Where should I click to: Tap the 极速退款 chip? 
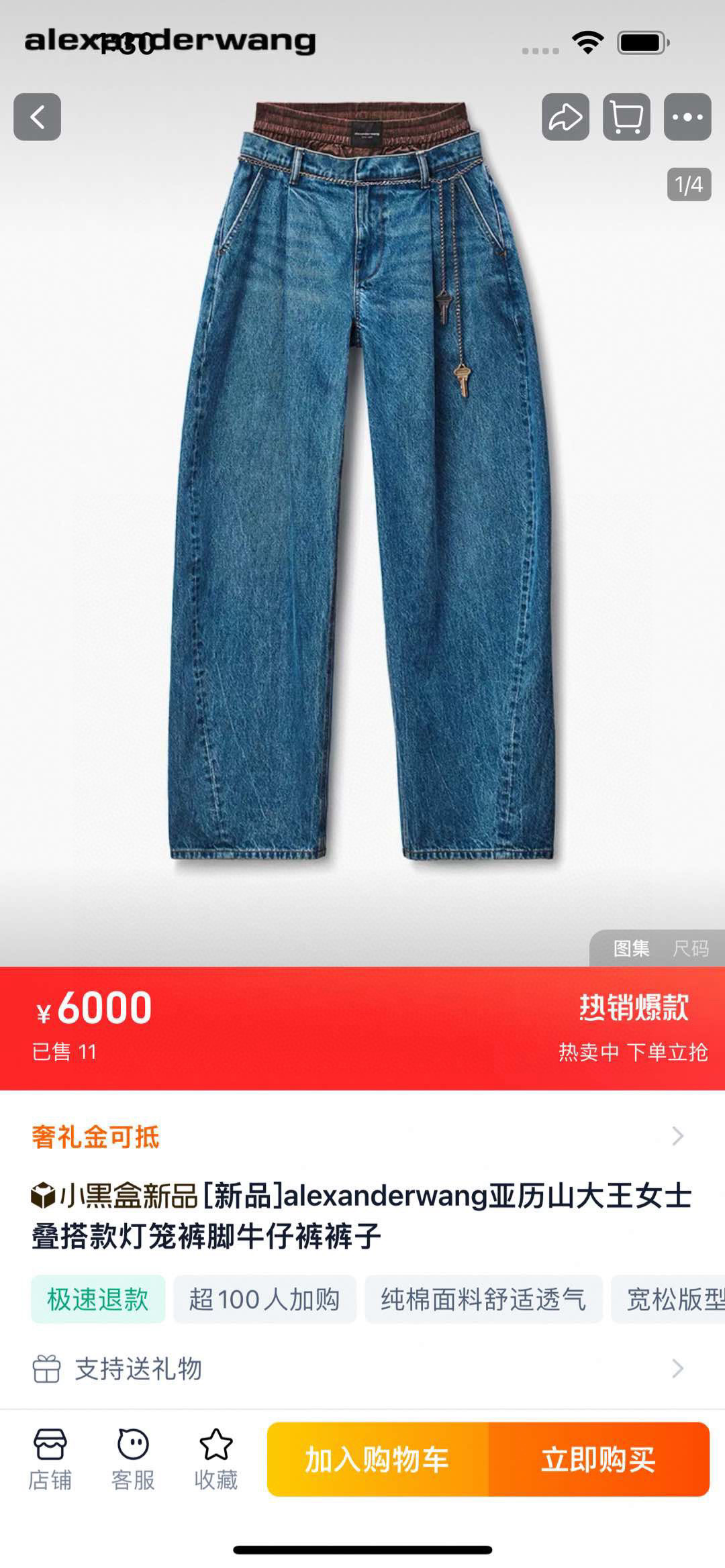tap(98, 1299)
